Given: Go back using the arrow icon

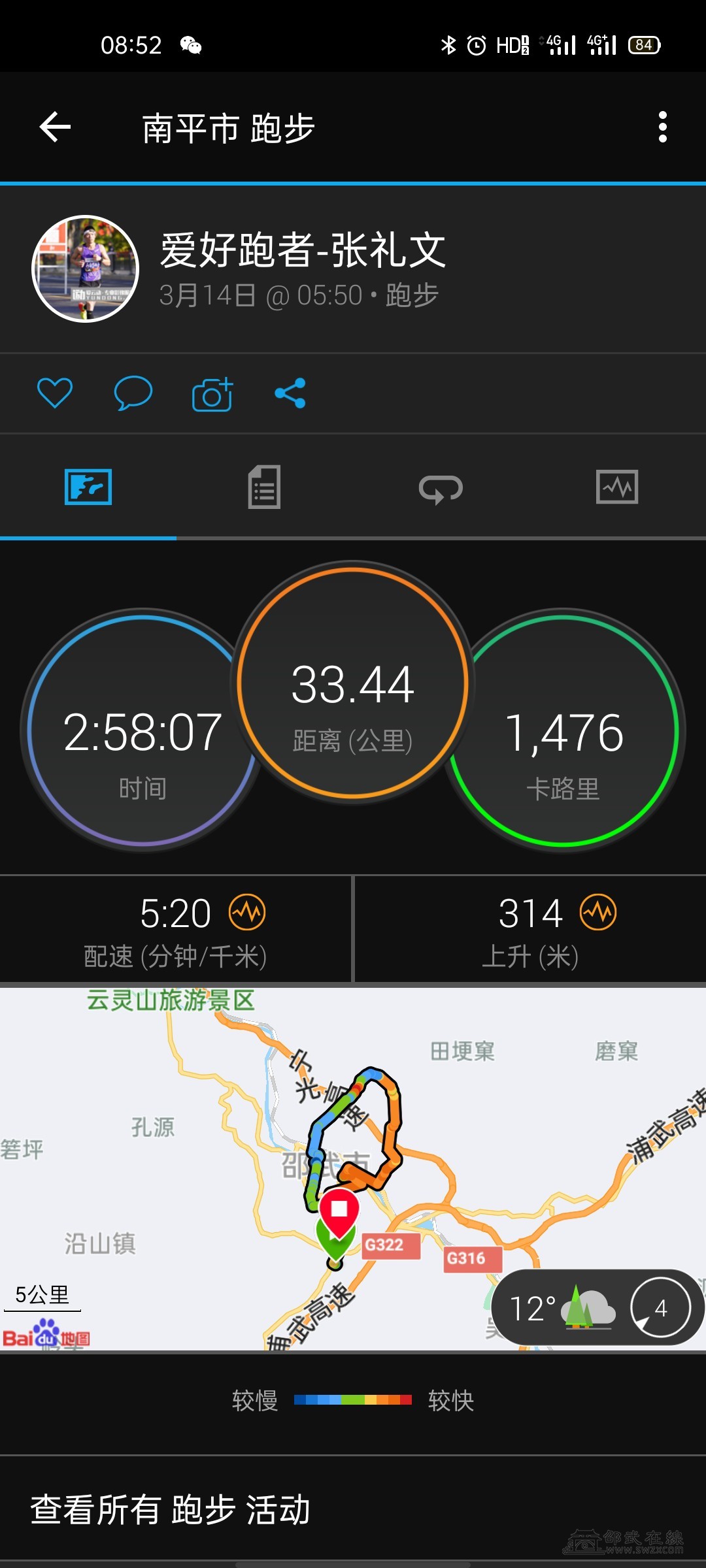Looking at the screenshot, I should click(x=55, y=127).
